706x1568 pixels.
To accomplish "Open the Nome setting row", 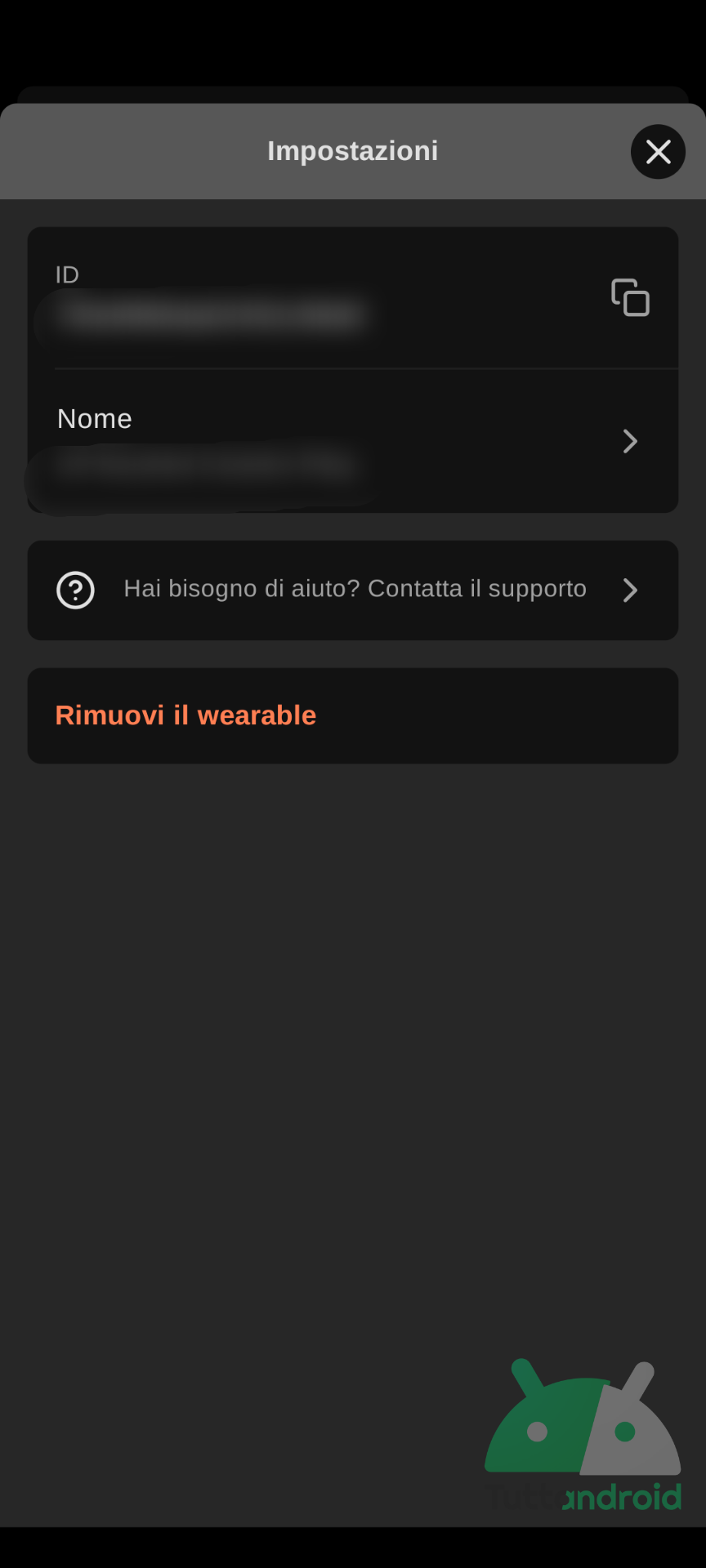I will click(x=353, y=441).
